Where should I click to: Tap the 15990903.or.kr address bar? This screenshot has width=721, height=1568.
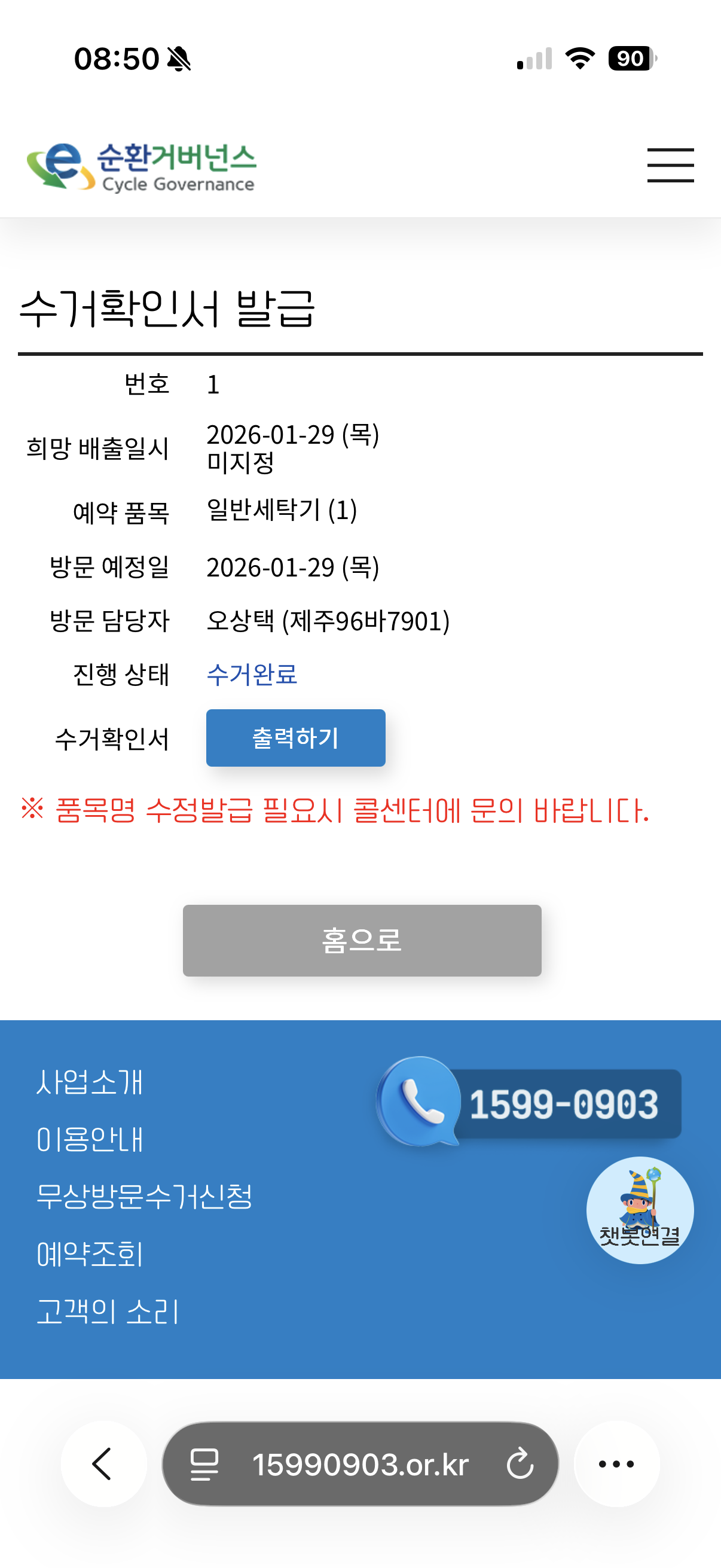tap(360, 1464)
